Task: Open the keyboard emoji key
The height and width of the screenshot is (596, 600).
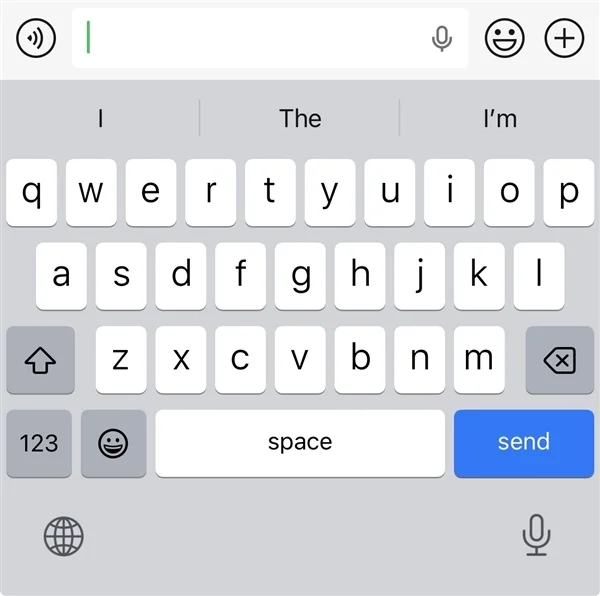Action: (114, 443)
